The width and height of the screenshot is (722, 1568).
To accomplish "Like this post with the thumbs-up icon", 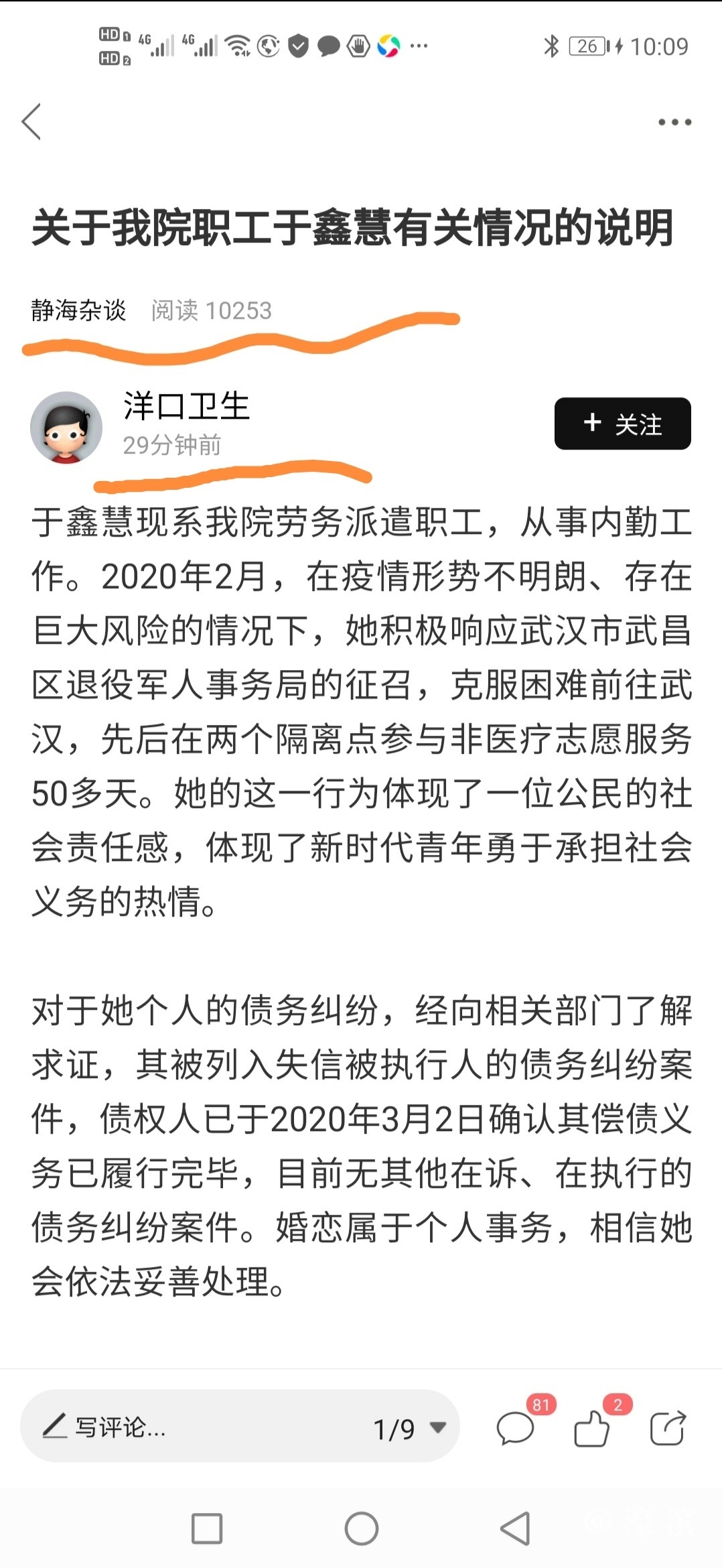I will [x=592, y=1428].
